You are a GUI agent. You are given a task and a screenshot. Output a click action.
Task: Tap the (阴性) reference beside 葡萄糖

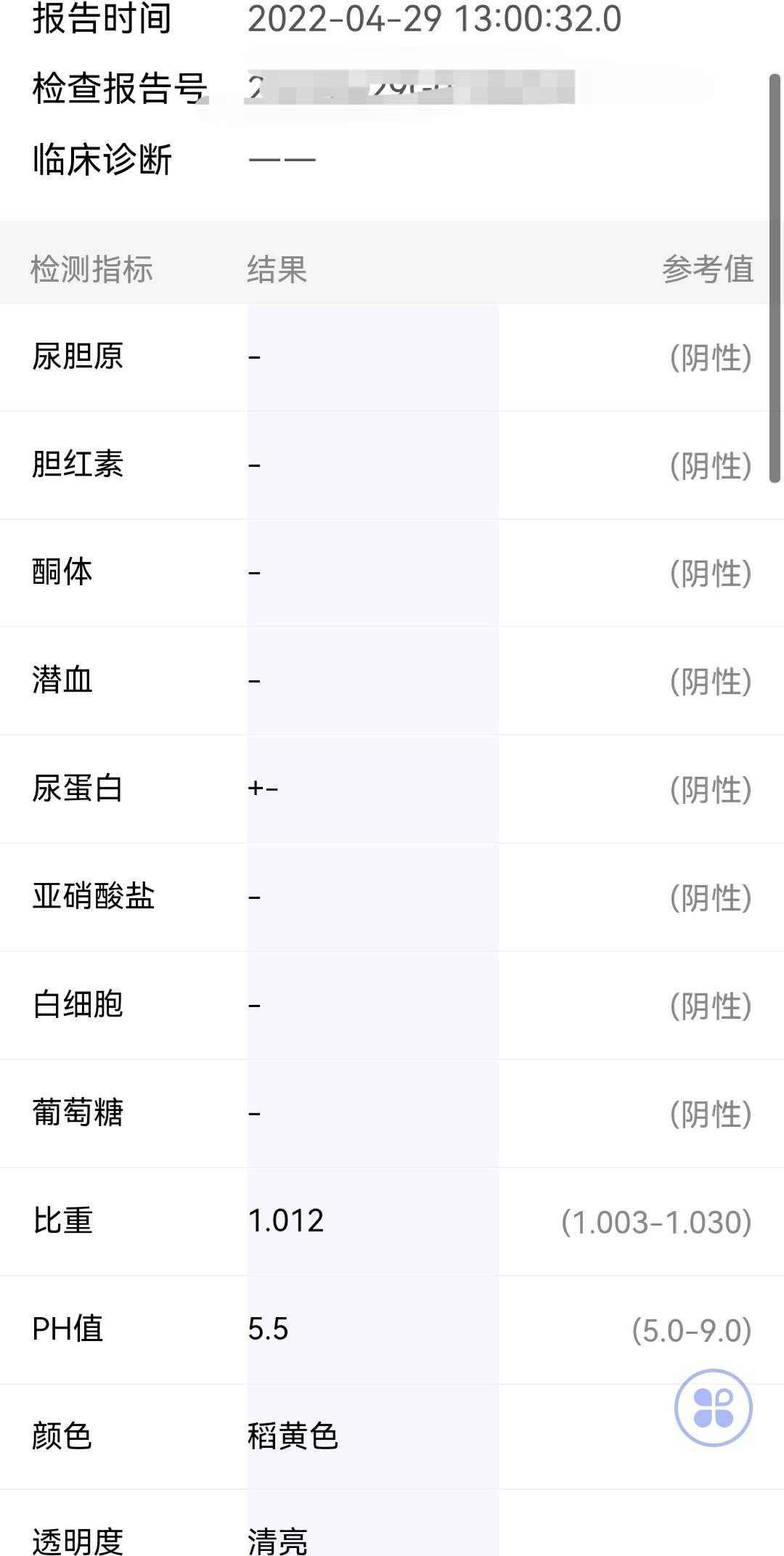click(x=709, y=1114)
